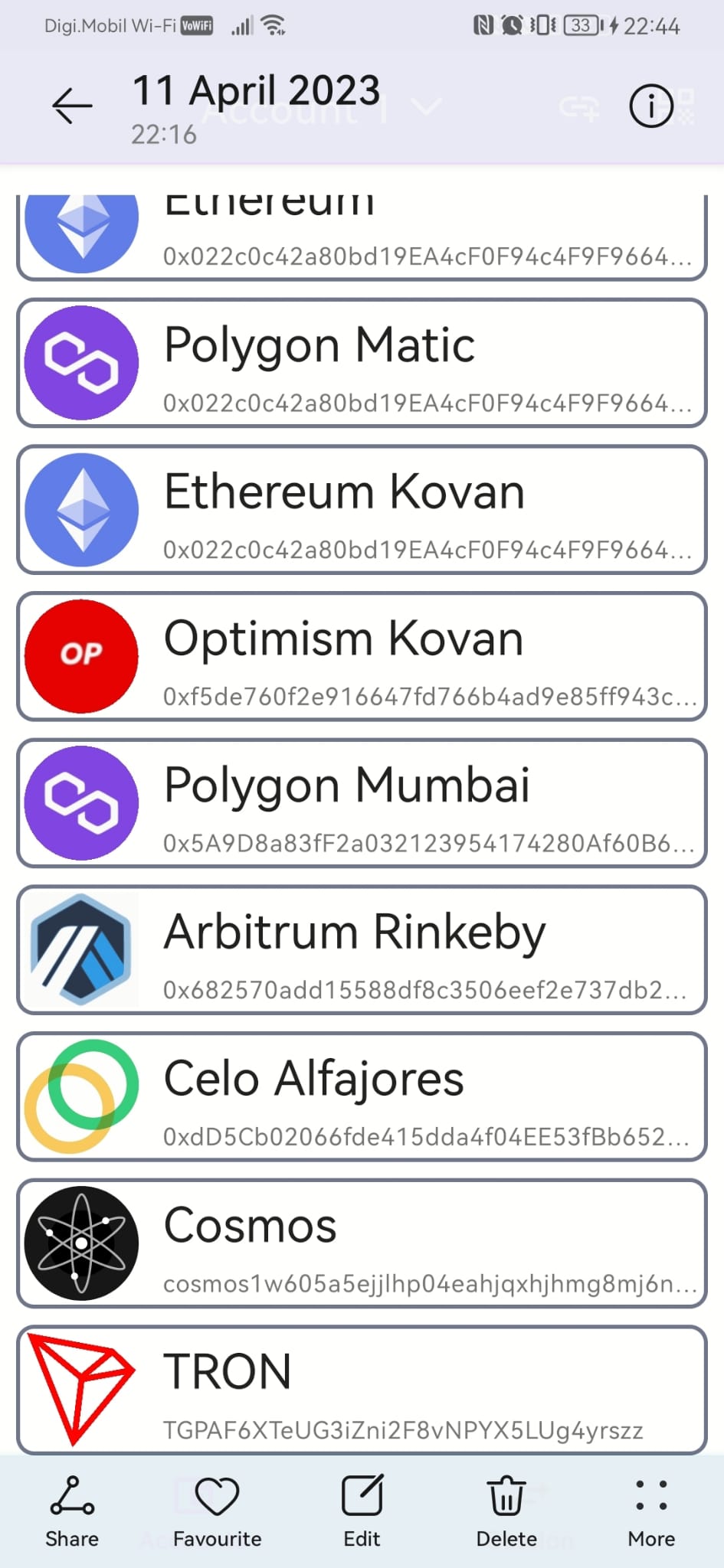Share this screenshot
This screenshot has width=724, height=1568.
click(72, 1511)
